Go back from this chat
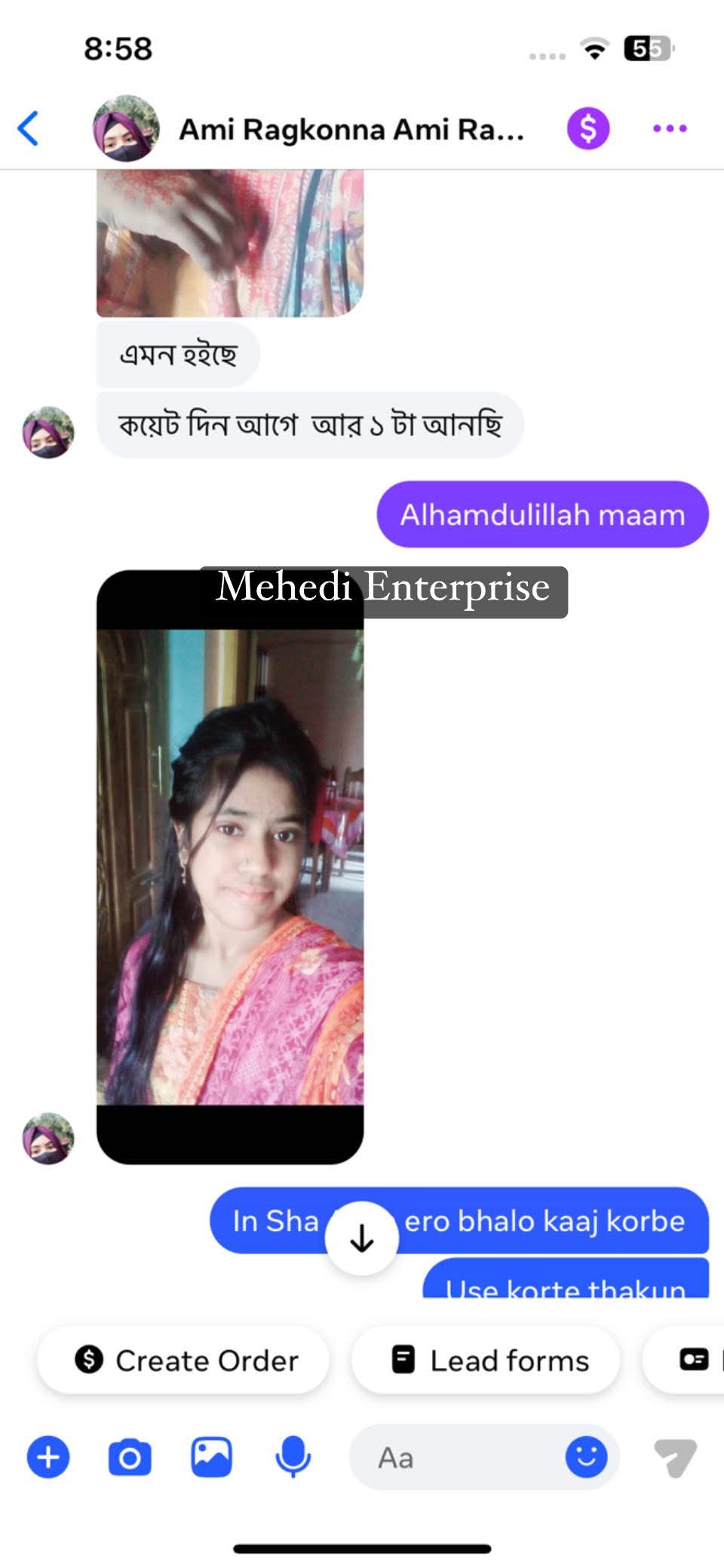Image resolution: width=724 pixels, height=1568 pixels. tap(29, 128)
